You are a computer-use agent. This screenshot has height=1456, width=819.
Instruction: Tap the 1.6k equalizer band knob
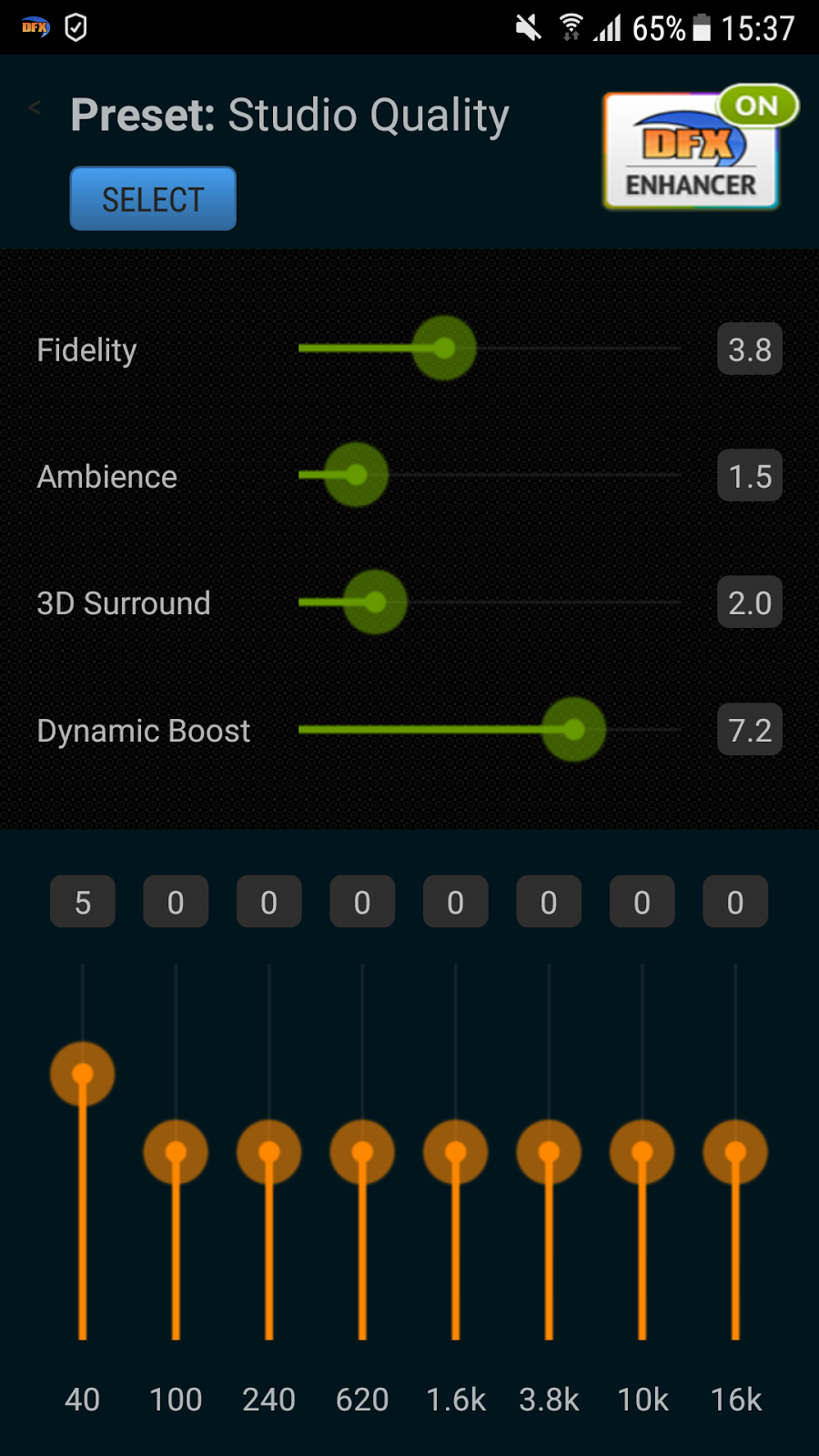point(456,1152)
